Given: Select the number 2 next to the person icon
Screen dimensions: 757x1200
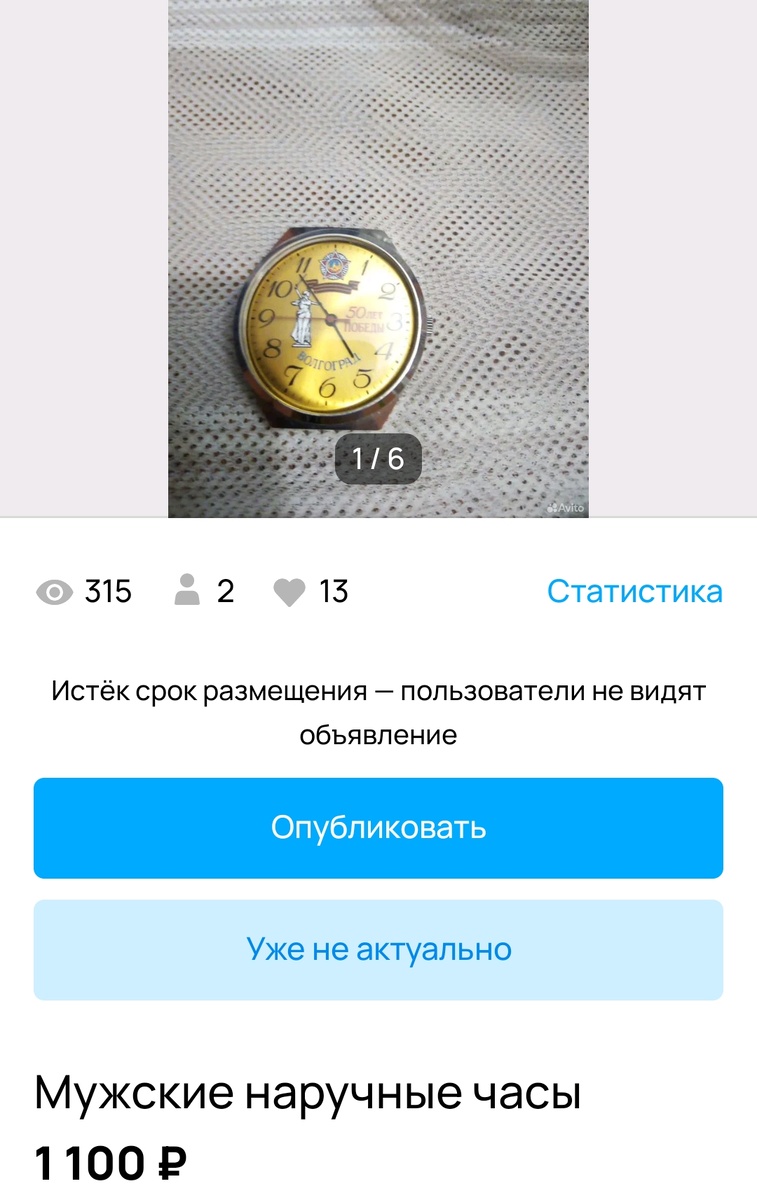Looking at the screenshot, I should tap(225, 592).
